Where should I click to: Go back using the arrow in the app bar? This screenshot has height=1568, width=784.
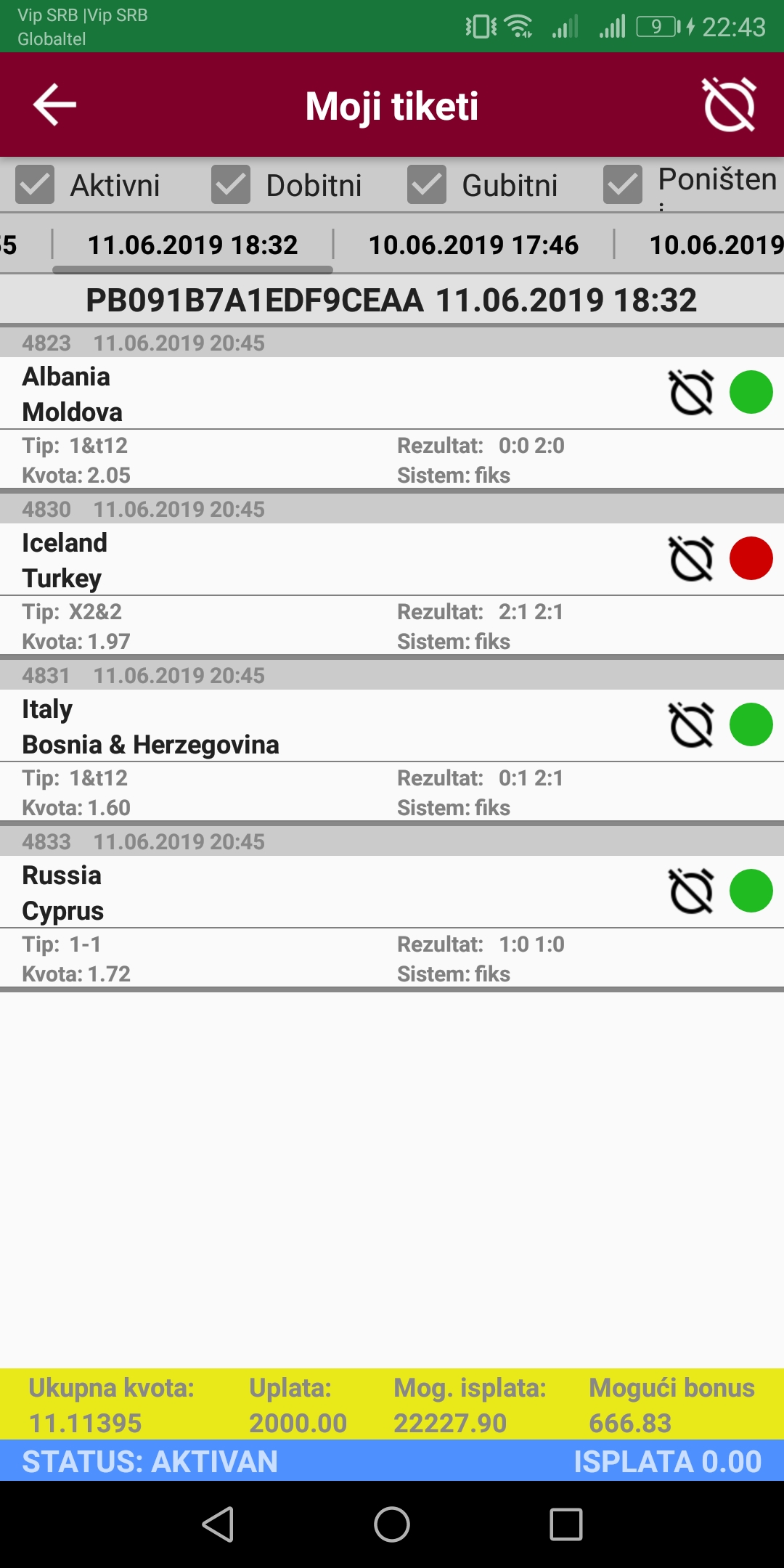click(54, 105)
